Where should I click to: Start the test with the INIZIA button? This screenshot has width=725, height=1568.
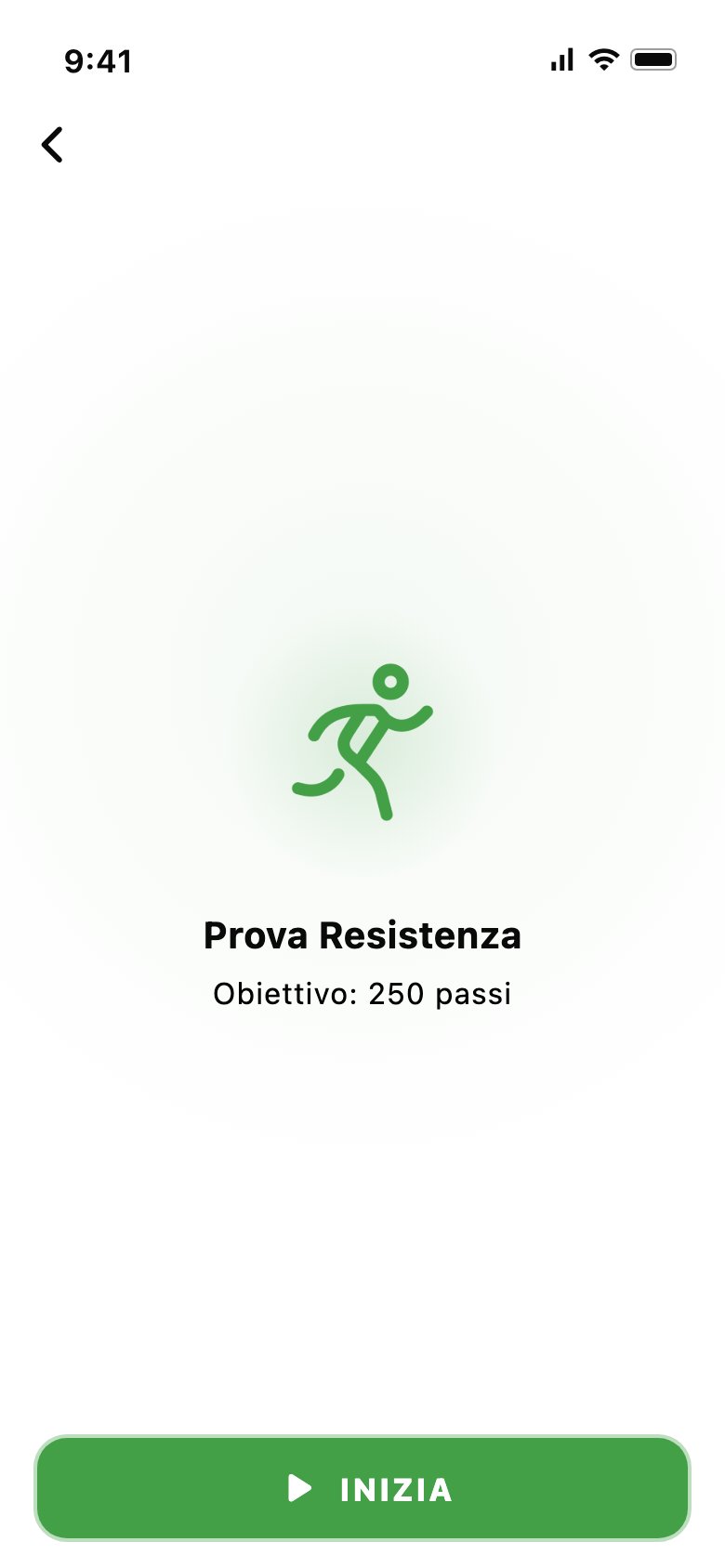point(362,1488)
